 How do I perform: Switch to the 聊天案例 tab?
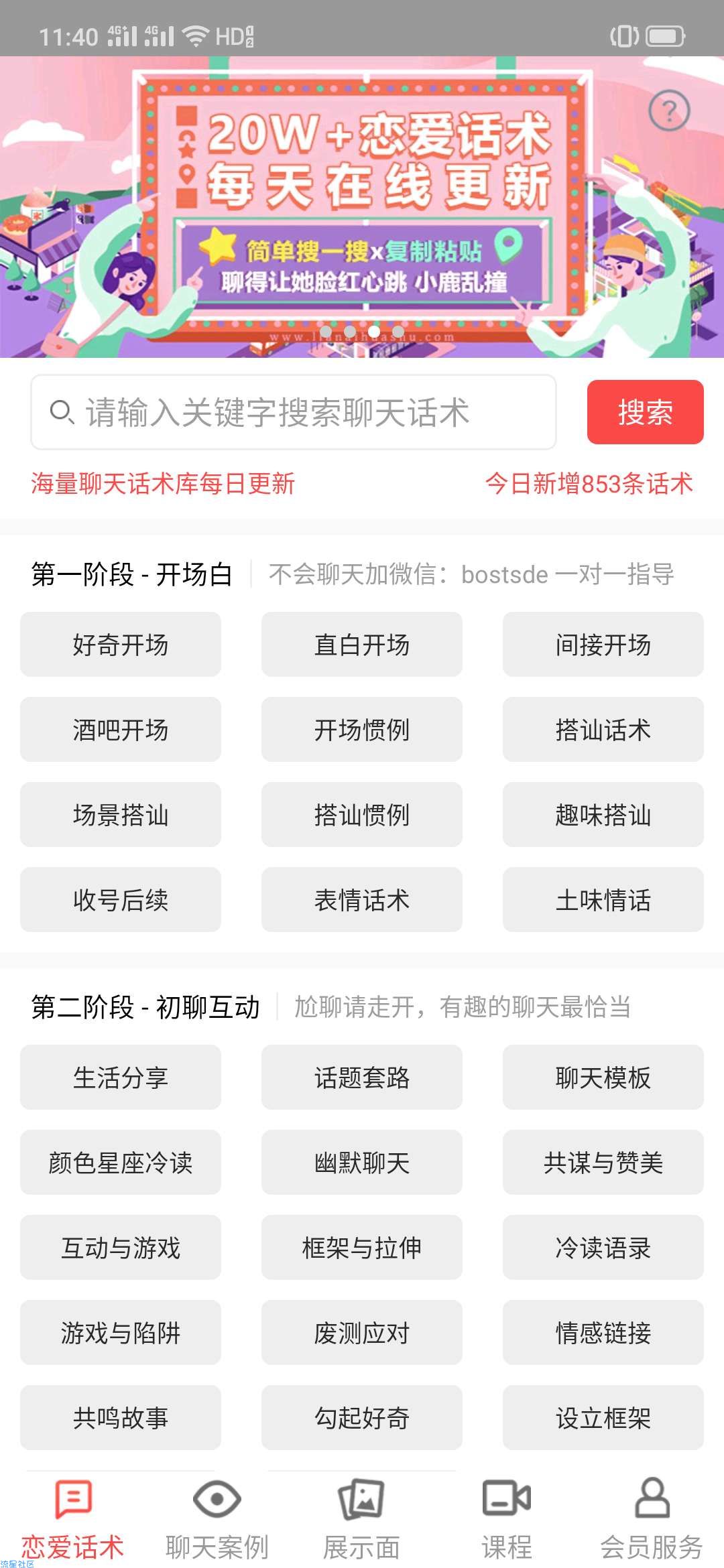coord(217,1518)
